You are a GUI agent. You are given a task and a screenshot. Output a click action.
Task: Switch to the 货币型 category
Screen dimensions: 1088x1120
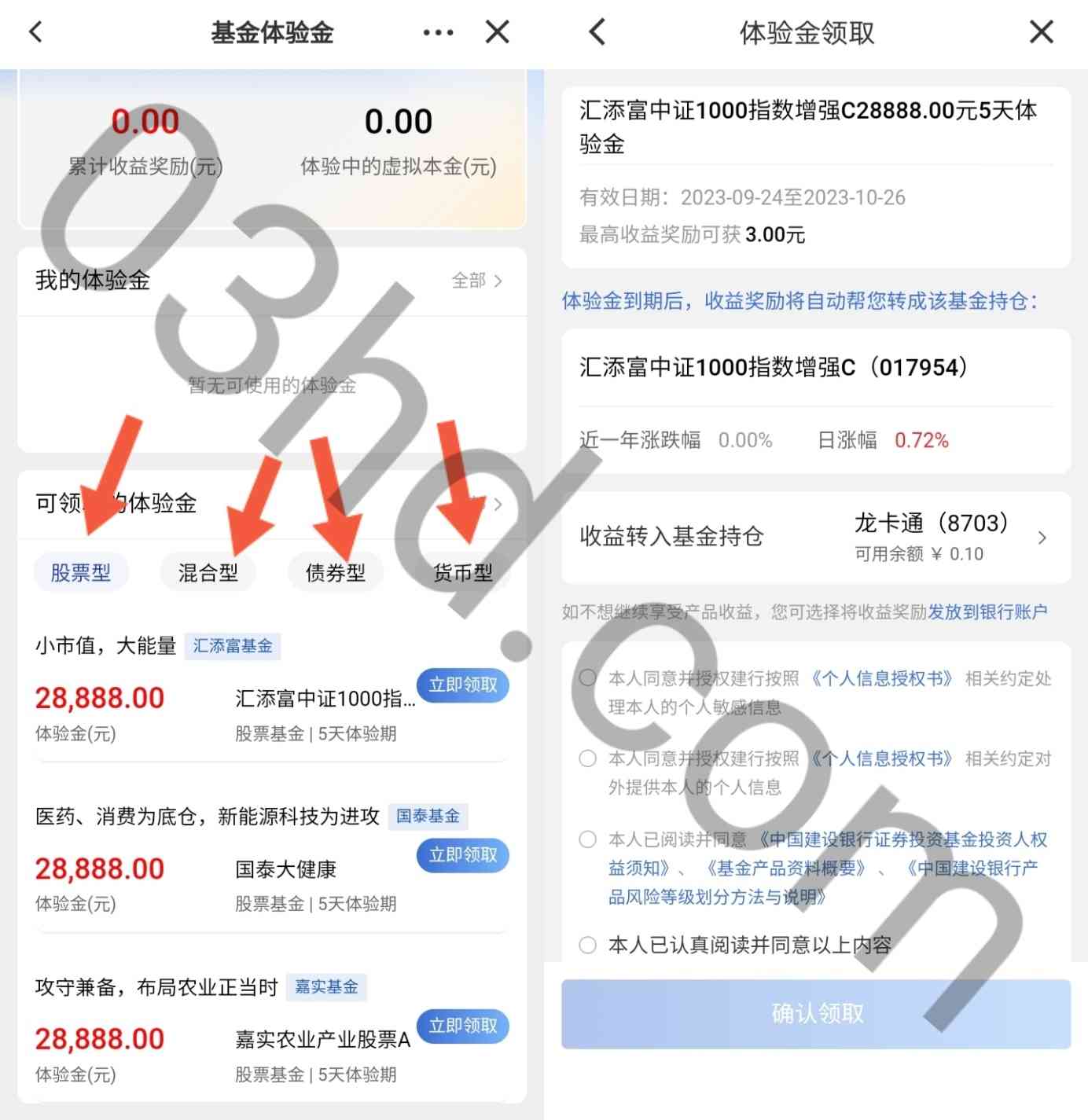(x=463, y=572)
